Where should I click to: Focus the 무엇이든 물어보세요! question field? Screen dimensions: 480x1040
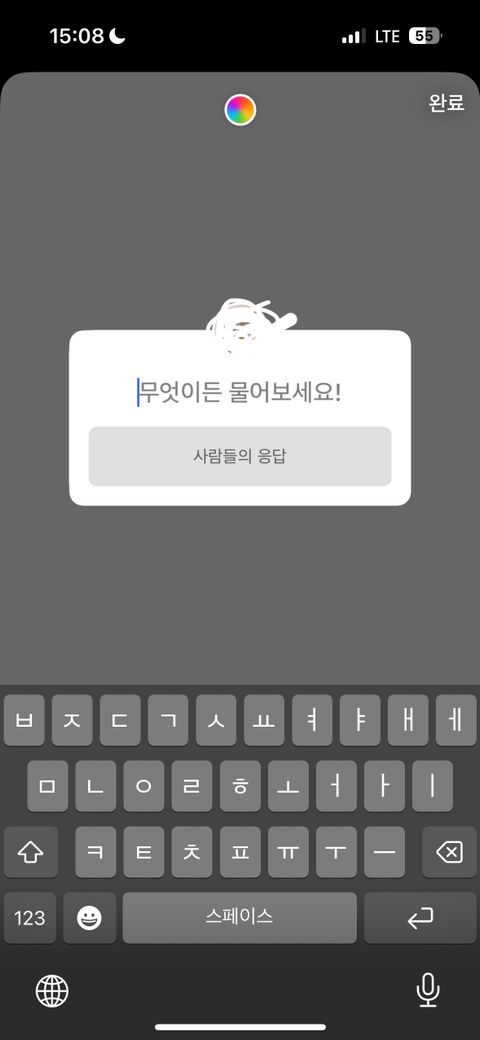click(x=239, y=393)
